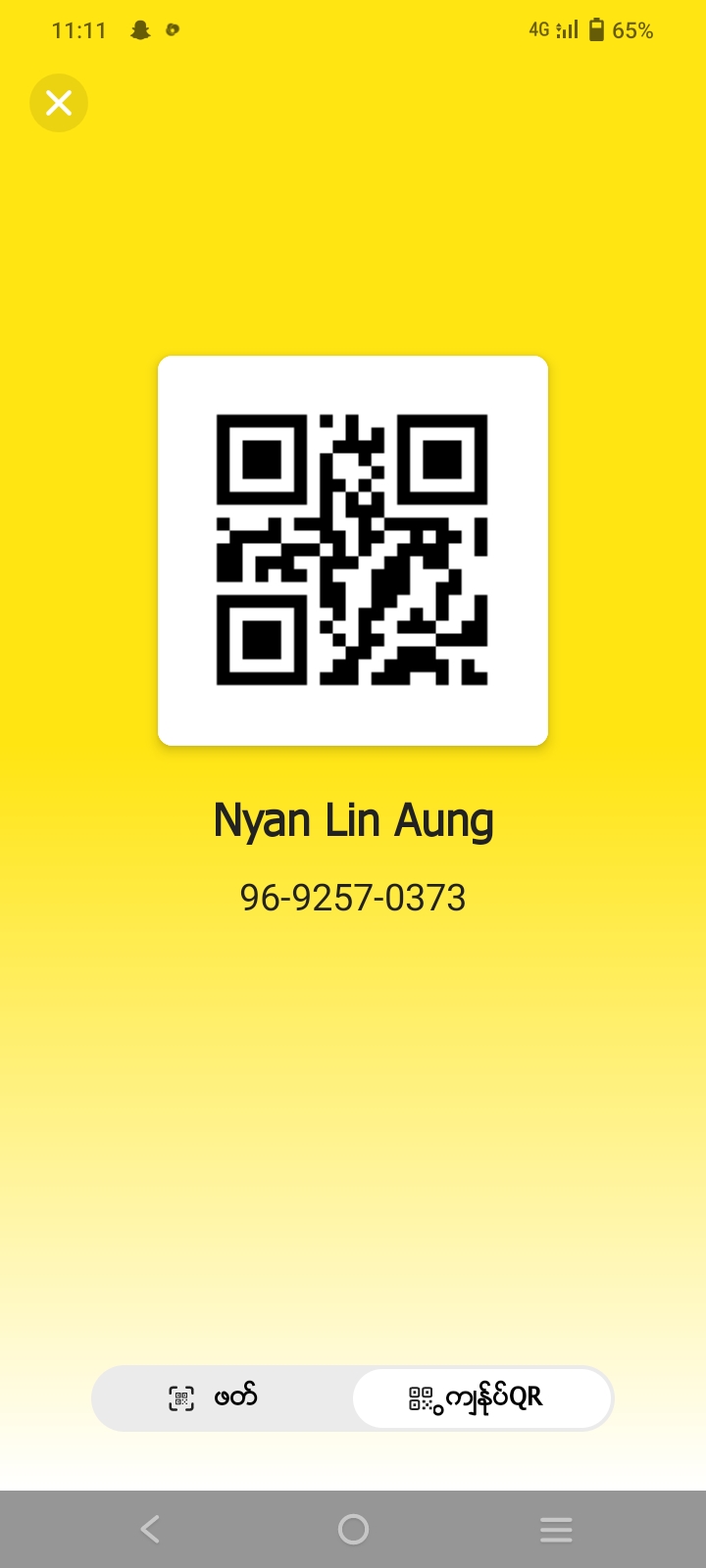Select the ကျွန်ုပ်QR tab
Viewport: 706px width, 1568px height.
tap(481, 1397)
